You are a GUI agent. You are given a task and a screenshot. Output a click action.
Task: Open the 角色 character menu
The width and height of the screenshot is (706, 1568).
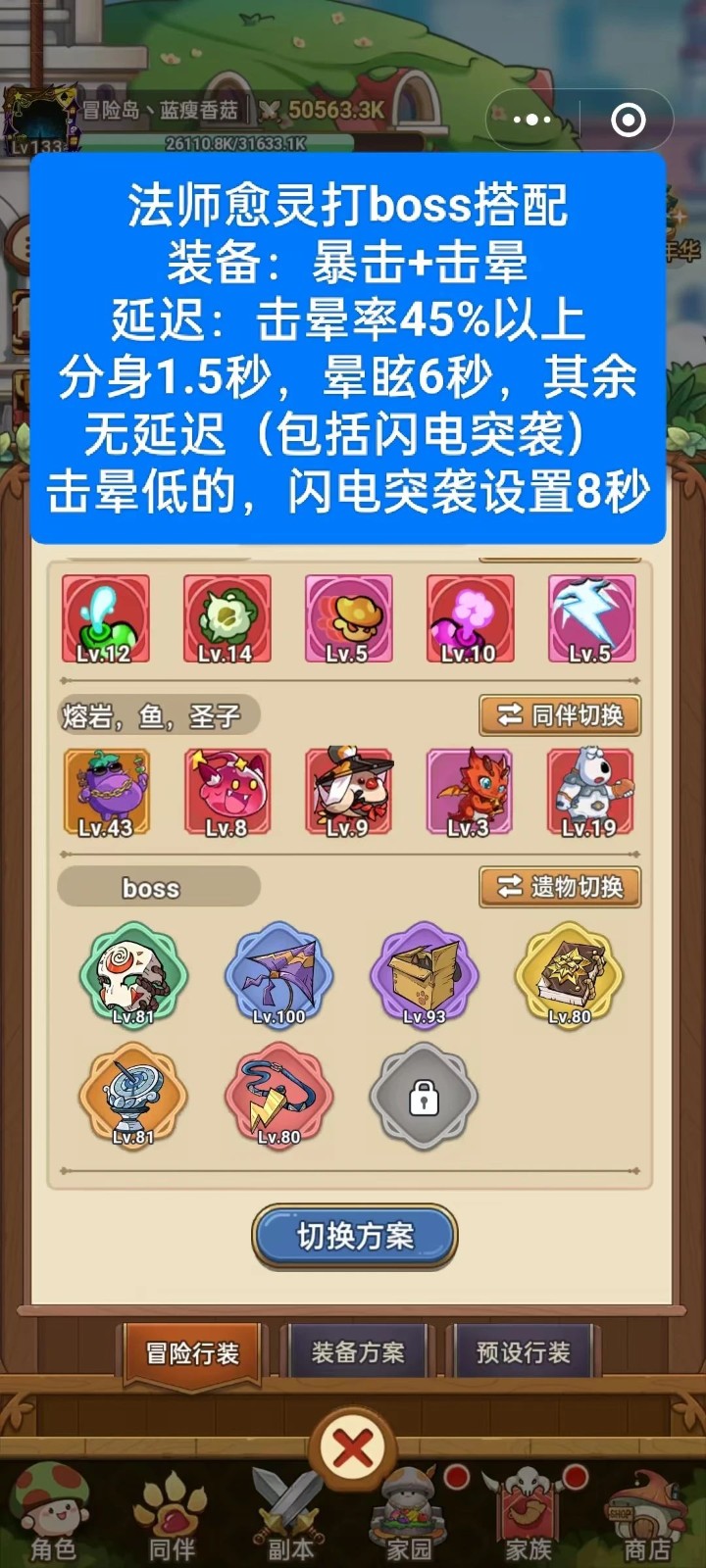pyautogui.click(x=52, y=1514)
